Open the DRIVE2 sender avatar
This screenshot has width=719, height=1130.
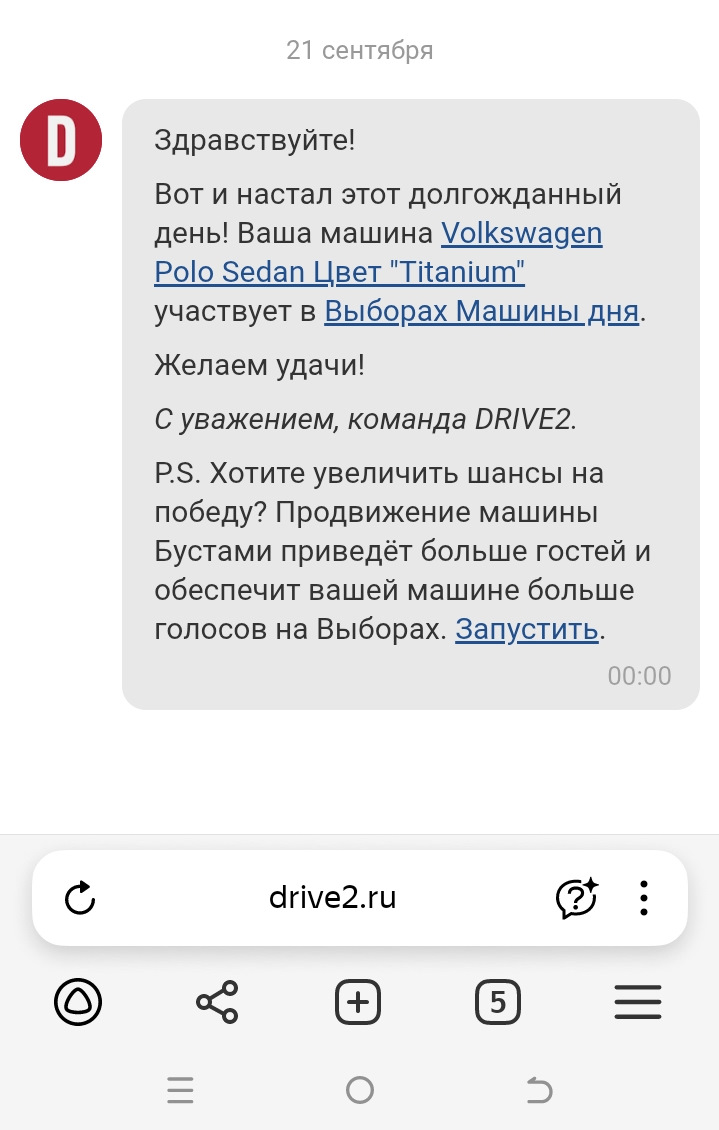pos(61,140)
